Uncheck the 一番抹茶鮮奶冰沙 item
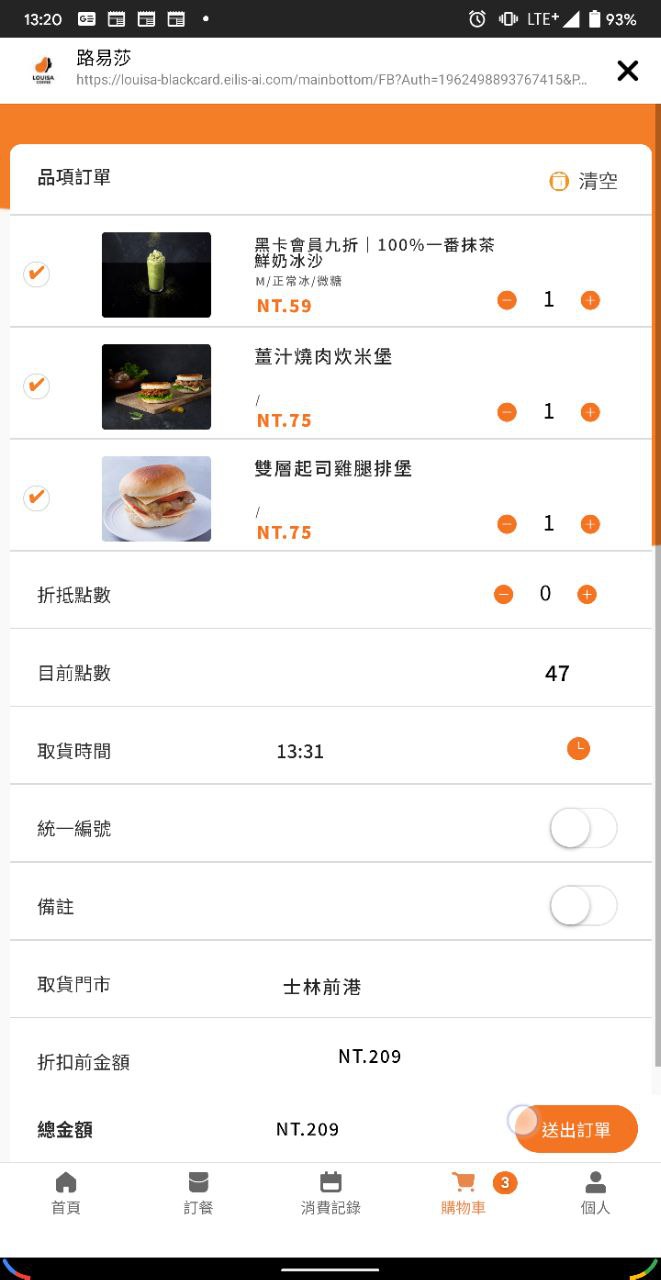661x1280 pixels. (37, 274)
